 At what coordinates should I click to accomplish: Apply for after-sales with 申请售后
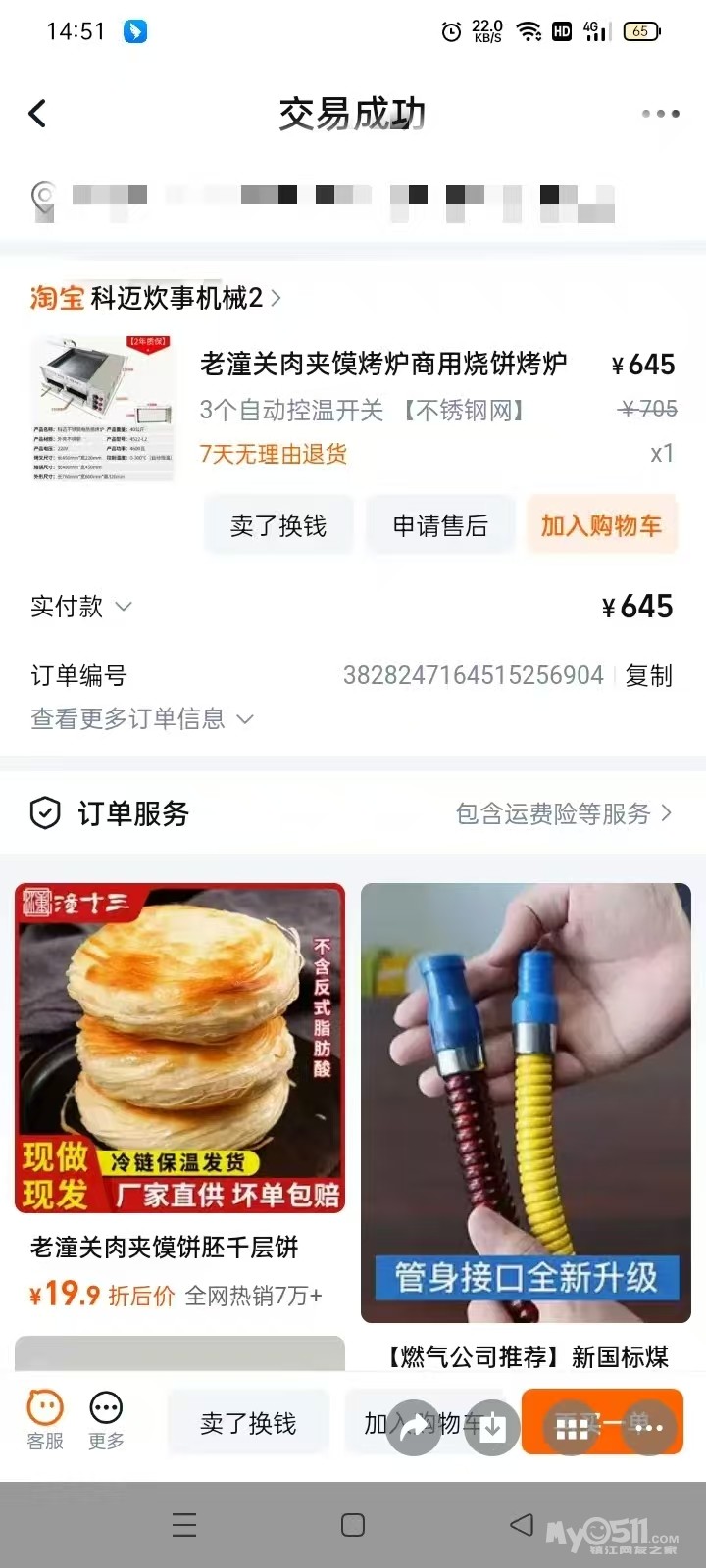(439, 526)
